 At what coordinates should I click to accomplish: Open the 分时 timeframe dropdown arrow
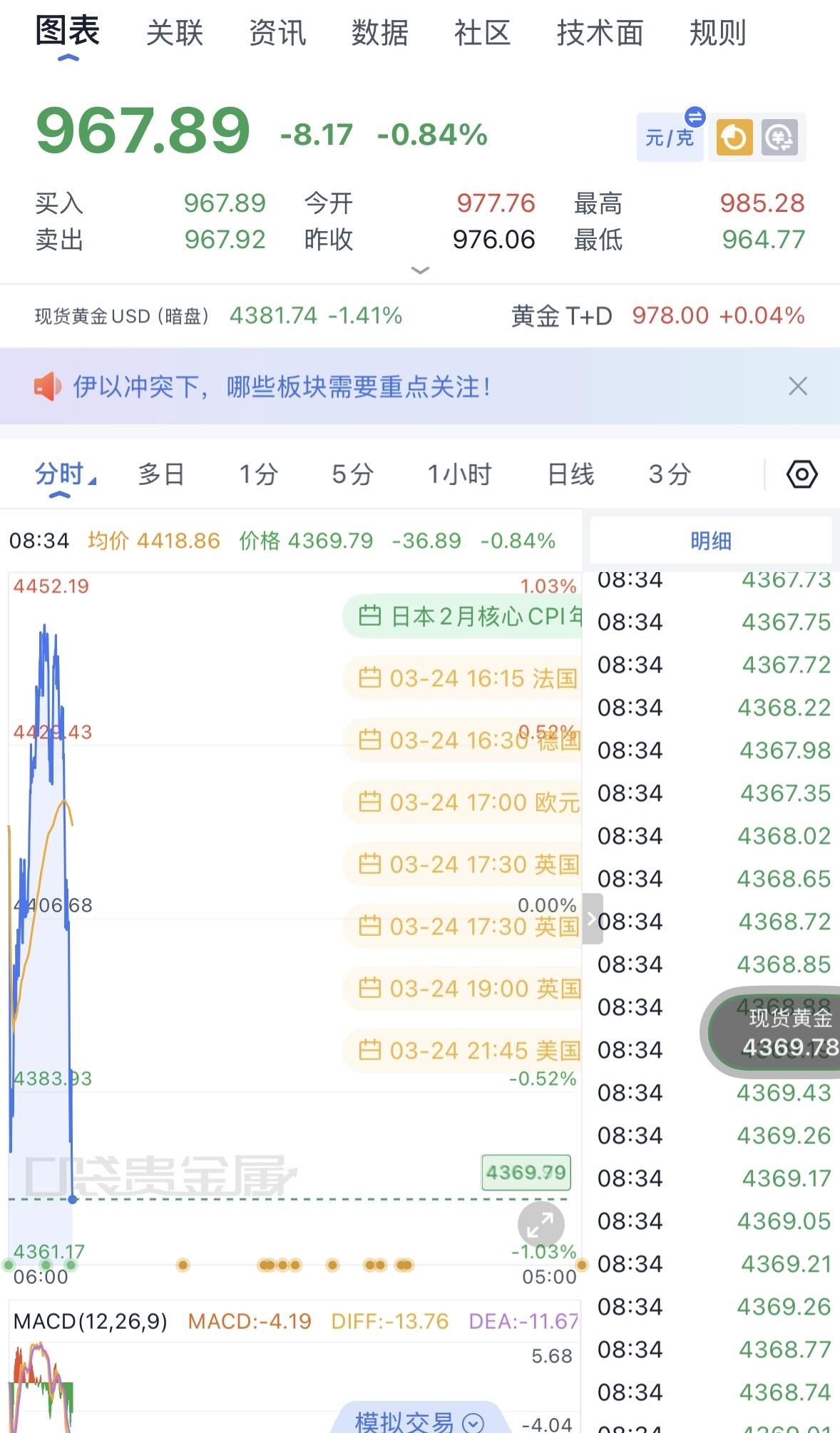[x=92, y=481]
